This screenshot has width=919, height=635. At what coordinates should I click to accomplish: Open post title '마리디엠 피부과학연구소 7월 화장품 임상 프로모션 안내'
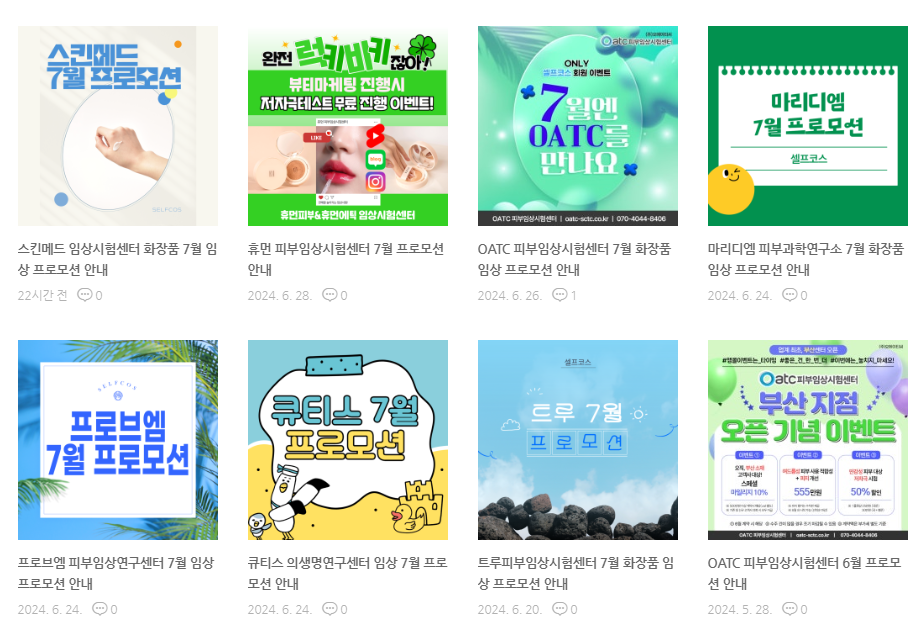click(x=806, y=259)
